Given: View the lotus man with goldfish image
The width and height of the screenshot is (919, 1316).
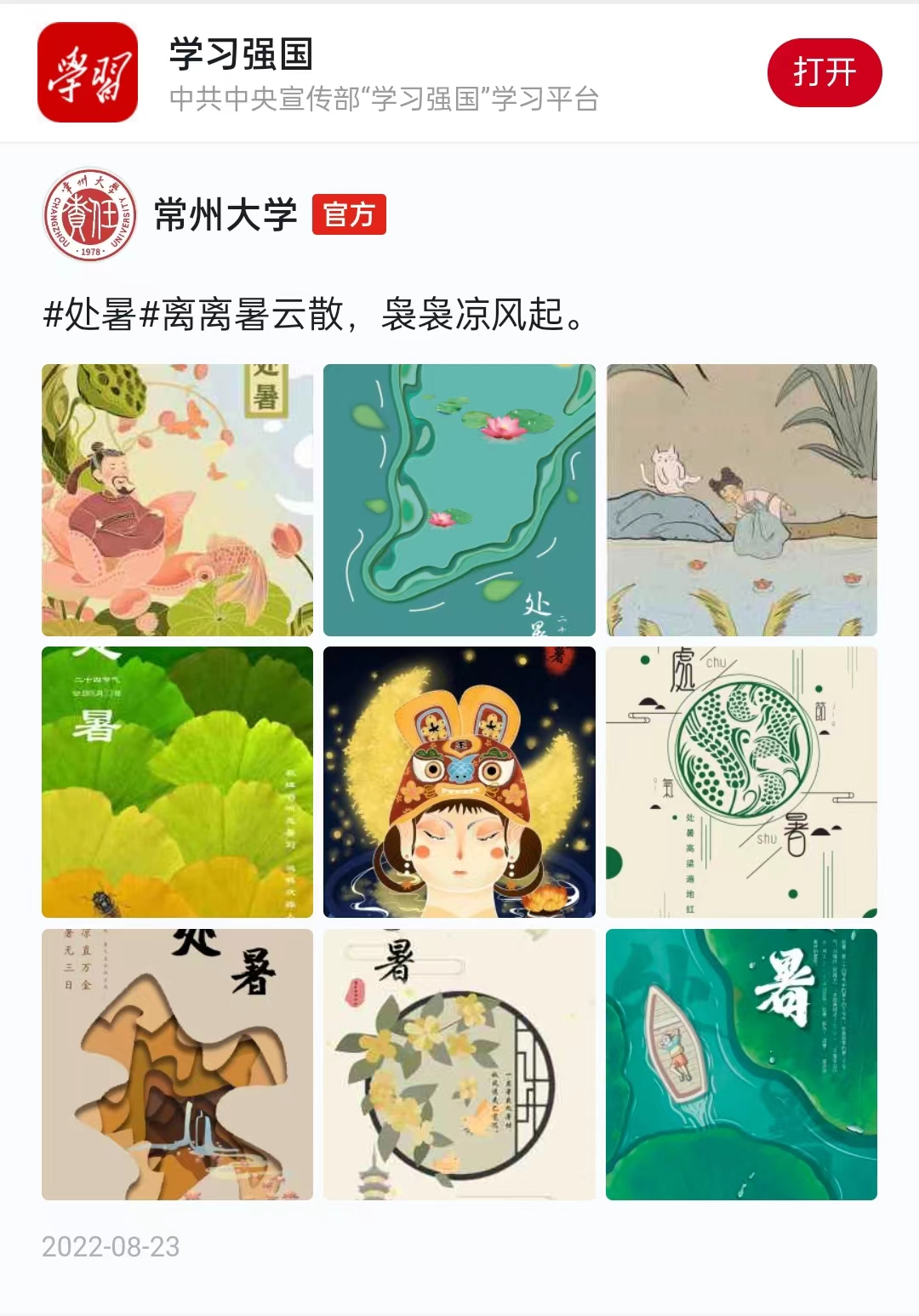Looking at the screenshot, I should coord(177,500).
